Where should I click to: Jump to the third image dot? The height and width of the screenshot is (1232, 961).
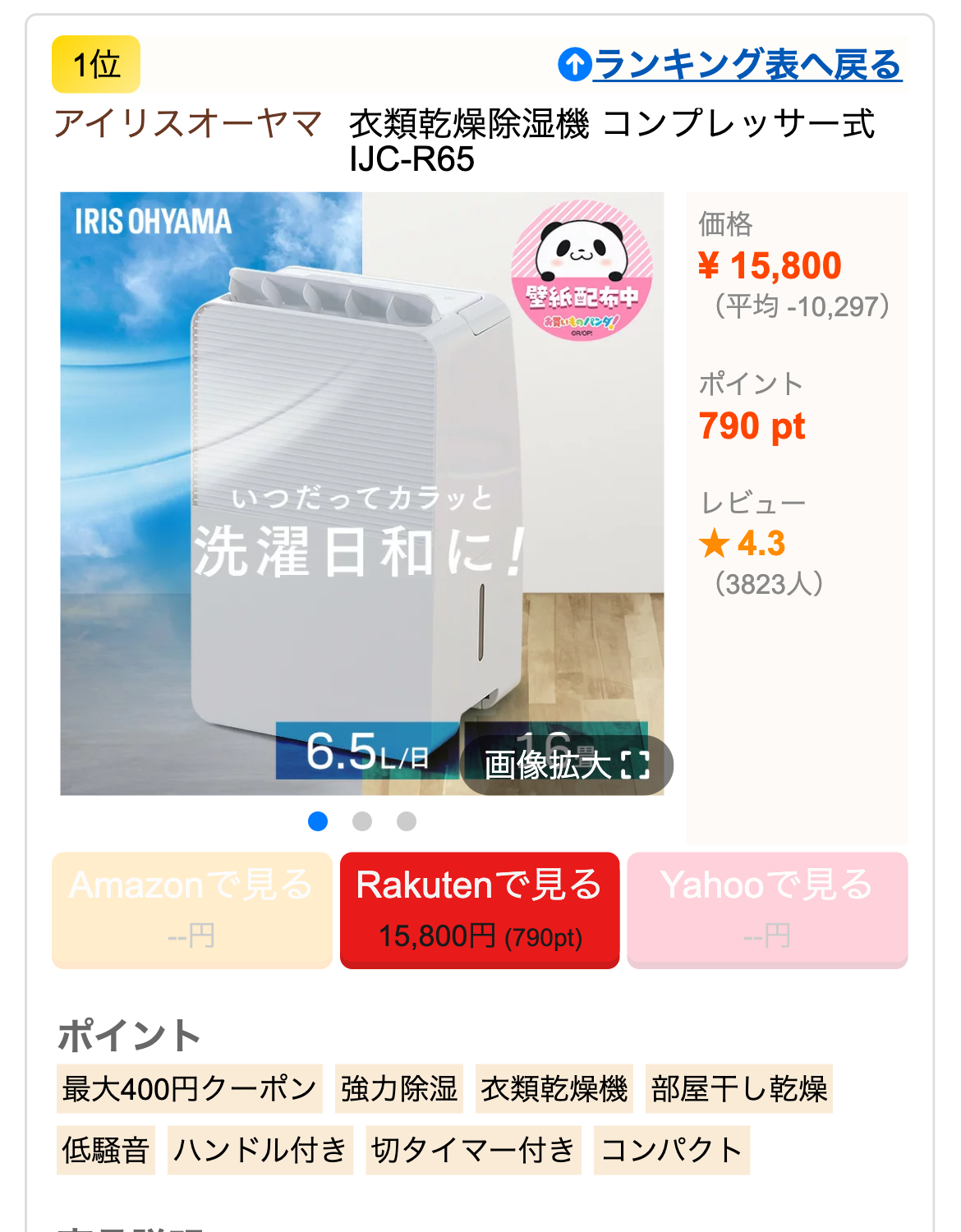pos(407,821)
